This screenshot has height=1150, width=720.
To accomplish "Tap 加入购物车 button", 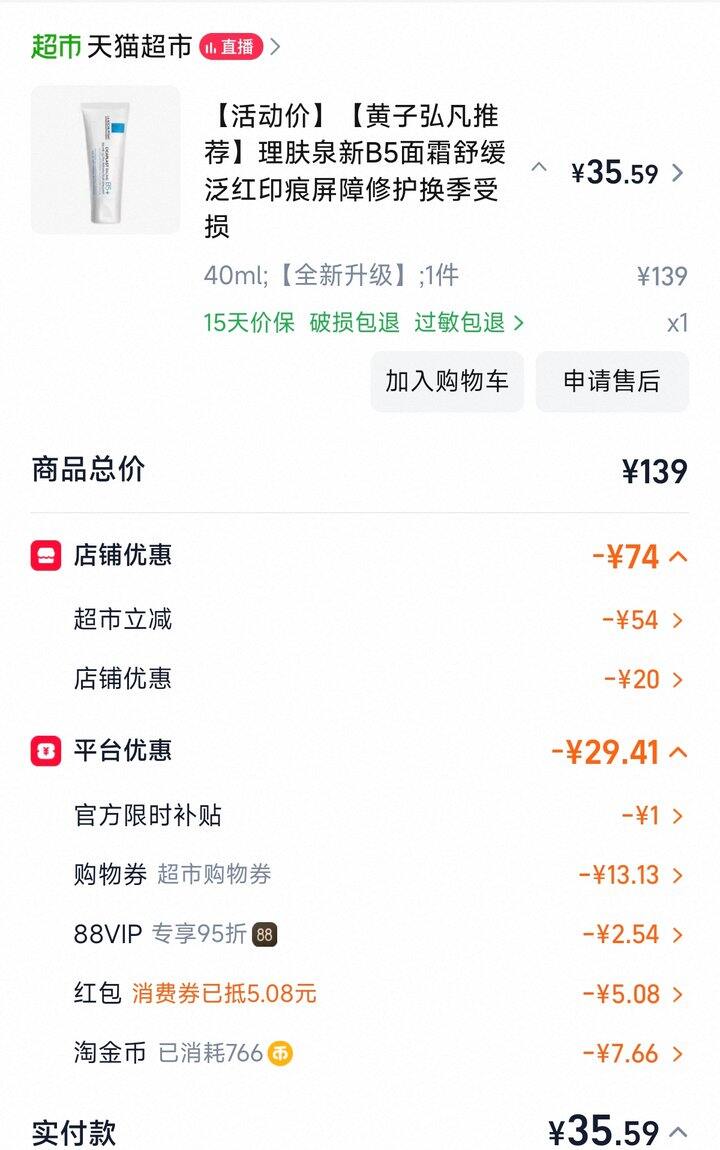I will click(447, 381).
